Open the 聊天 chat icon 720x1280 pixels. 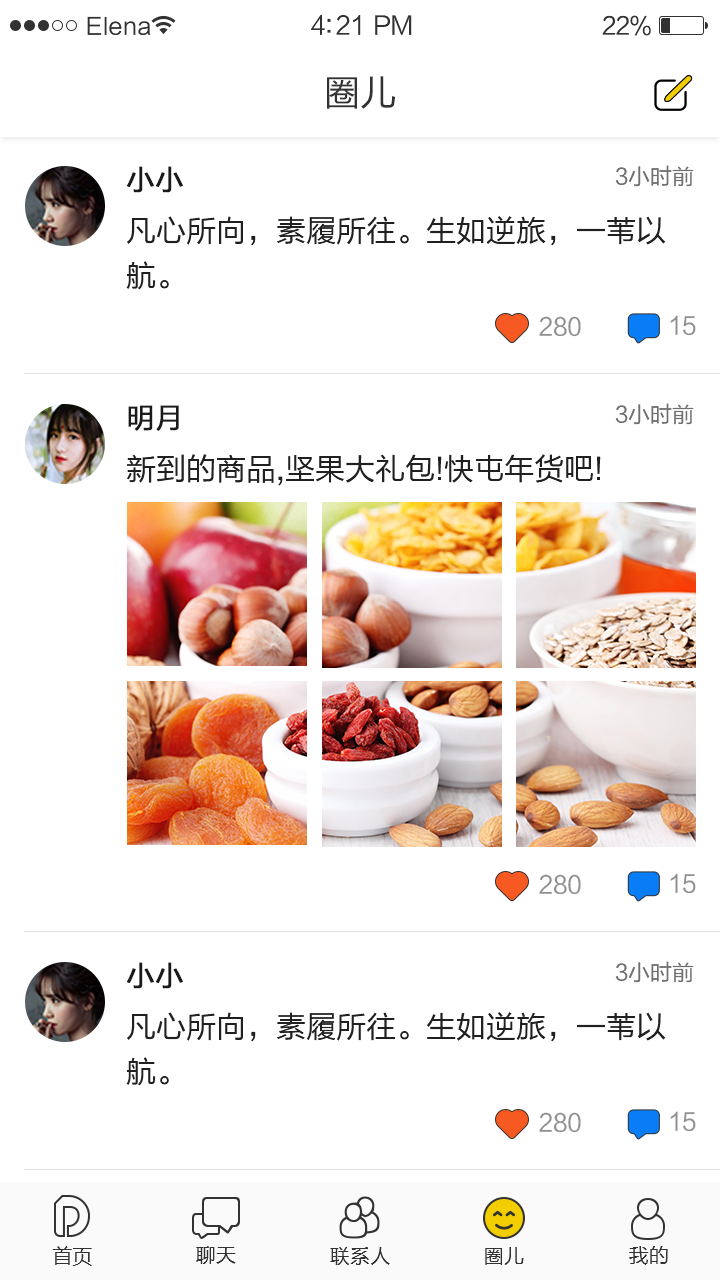pos(215,1215)
